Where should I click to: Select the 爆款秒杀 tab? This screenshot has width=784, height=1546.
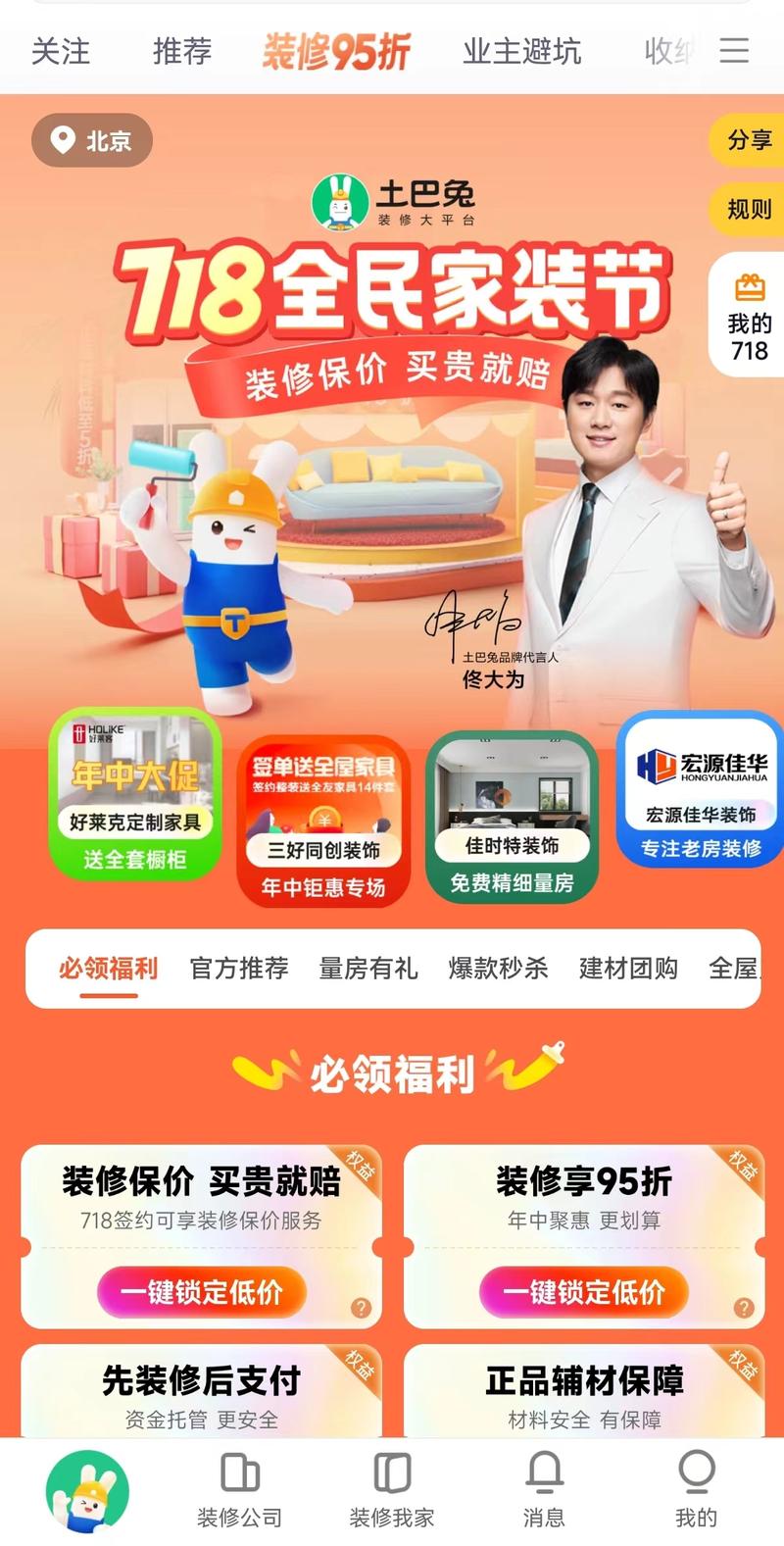(x=498, y=969)
